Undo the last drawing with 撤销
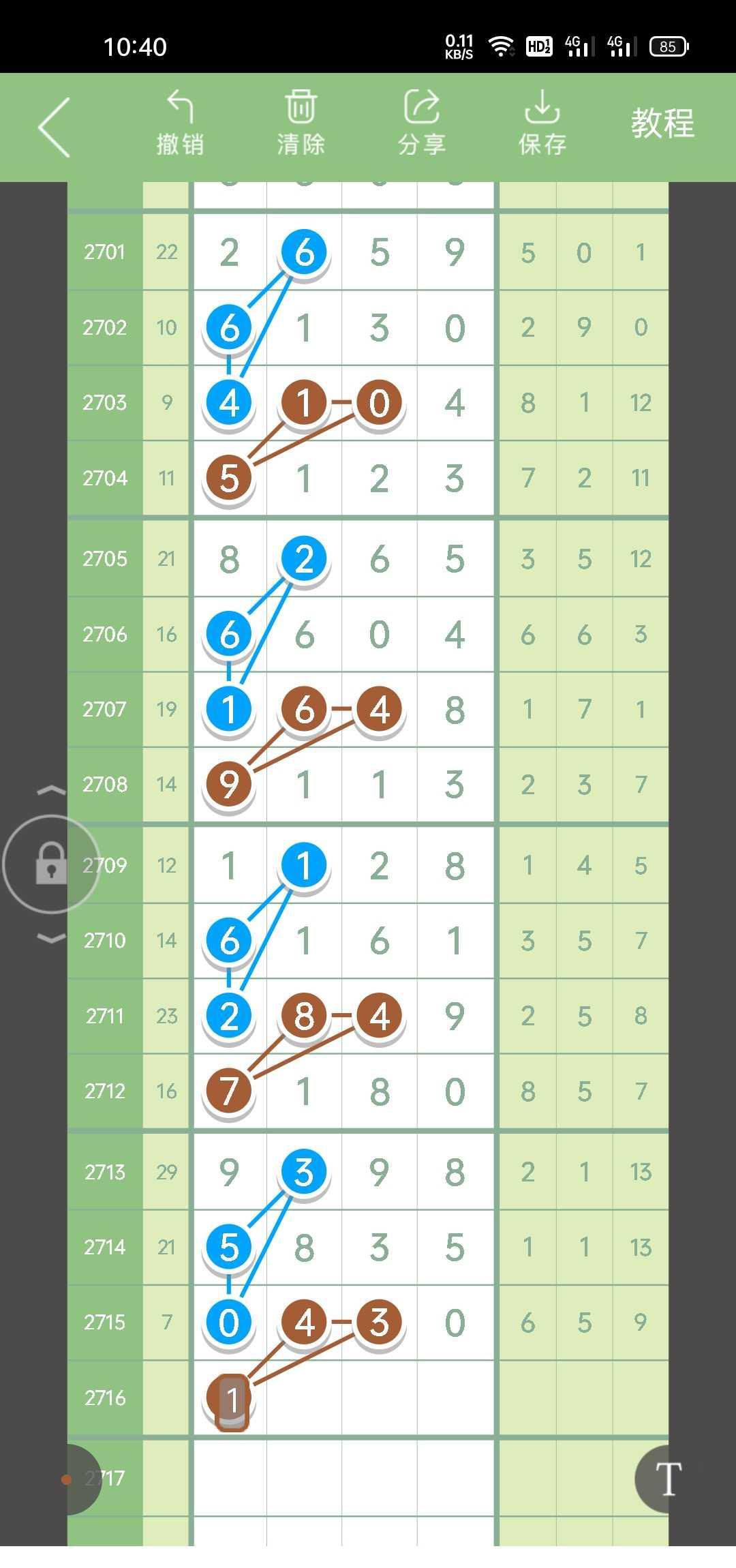This screenshot has width=736, height=1568. (181, 124)
